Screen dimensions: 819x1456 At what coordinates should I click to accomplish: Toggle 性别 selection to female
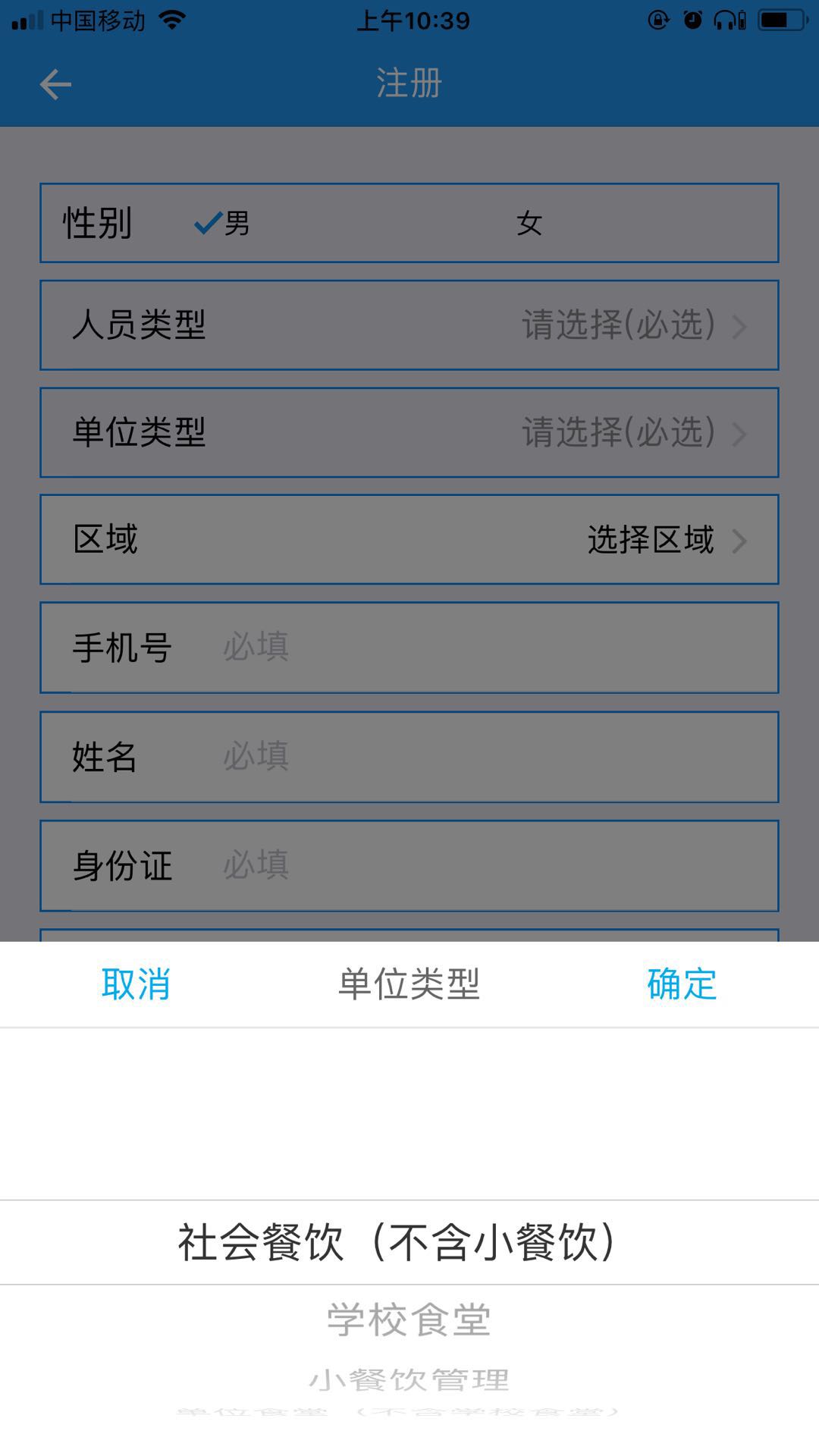529,224
